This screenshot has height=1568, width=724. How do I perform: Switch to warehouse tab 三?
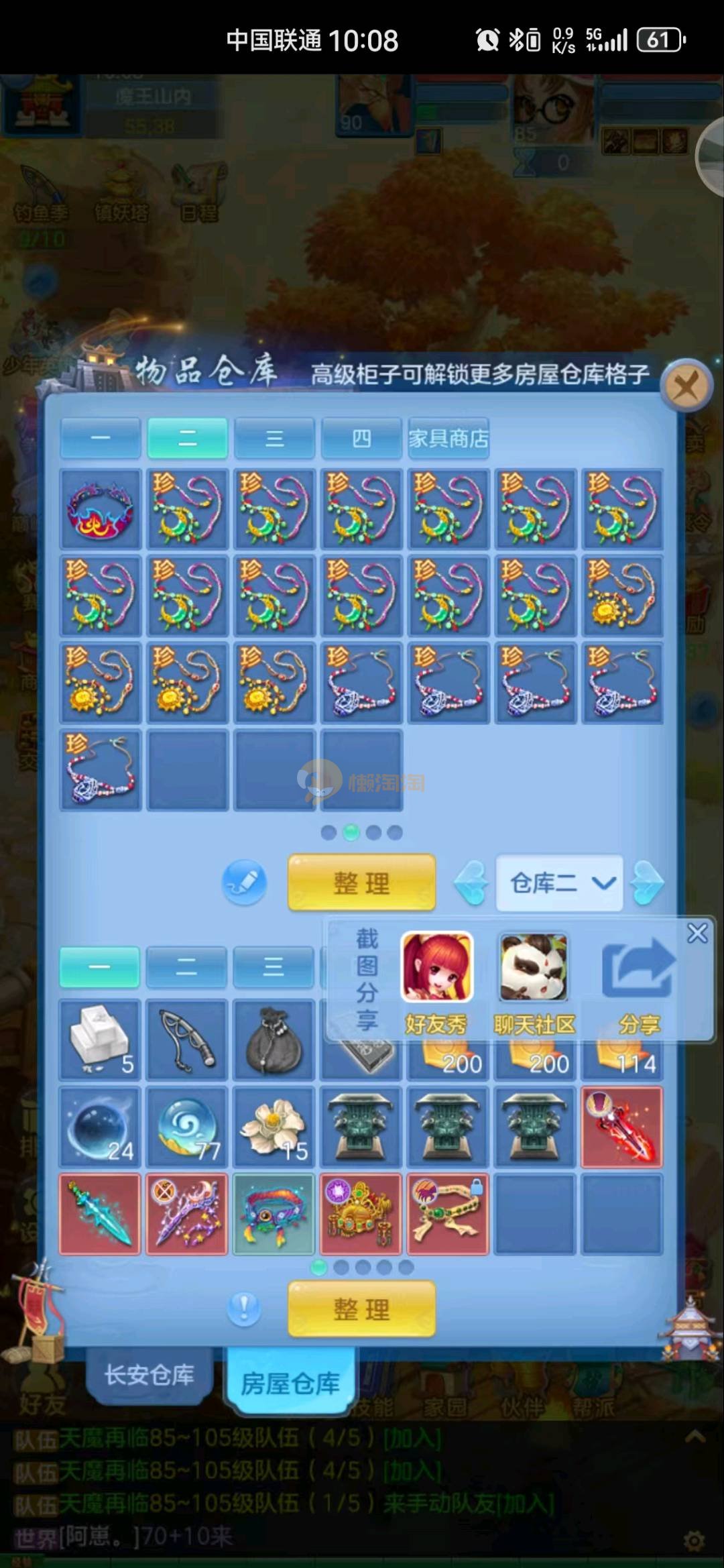pyautogui.click(x=274, y=439)
